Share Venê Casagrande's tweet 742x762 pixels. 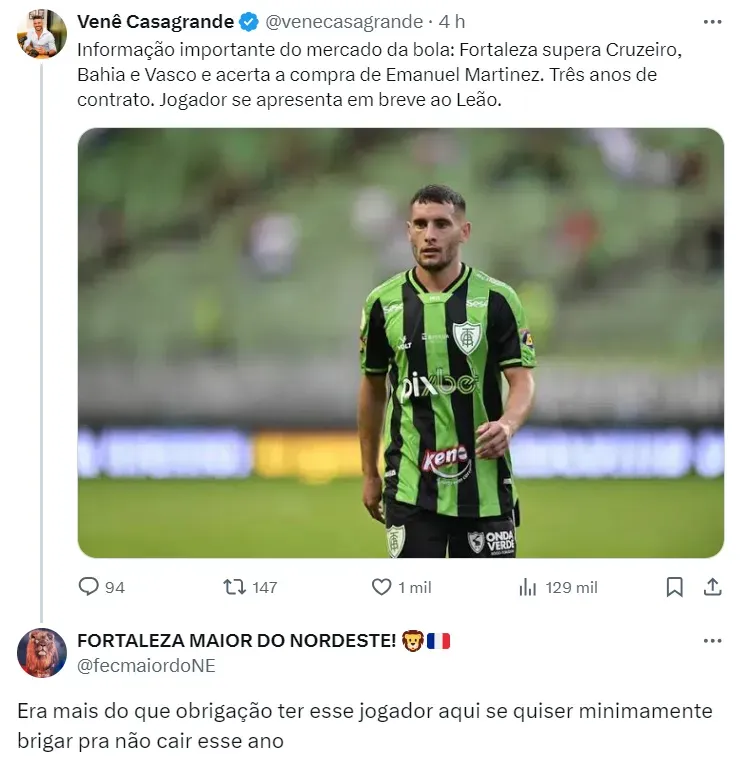[712, 587]
